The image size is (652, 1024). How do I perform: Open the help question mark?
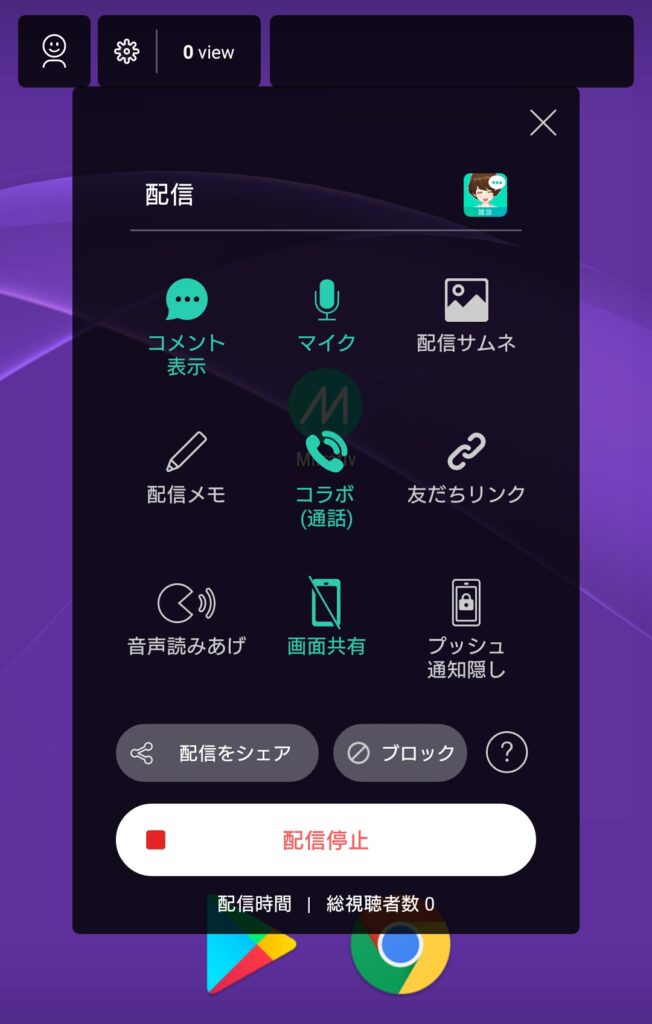[x=507, y=753]
